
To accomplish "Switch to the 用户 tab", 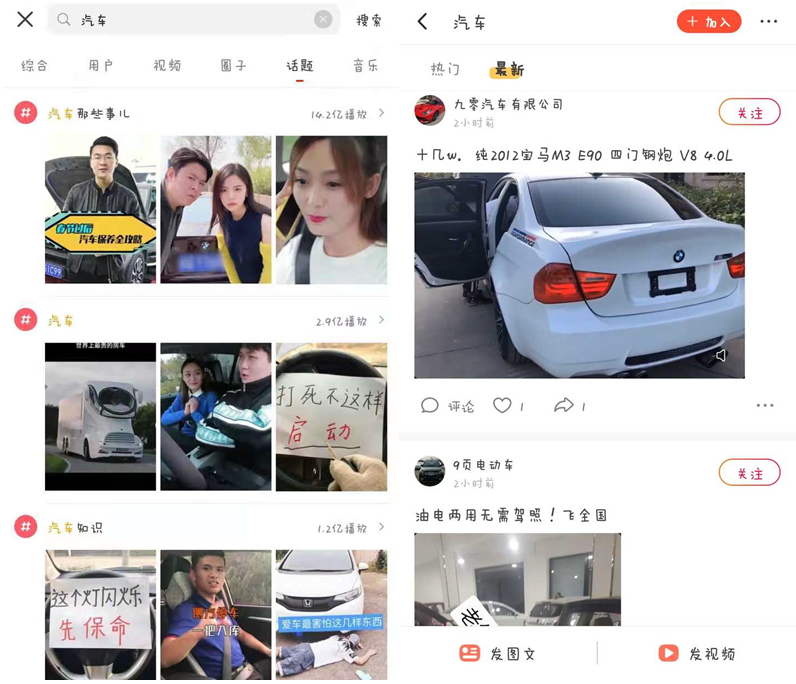I will tap(101, 66).
